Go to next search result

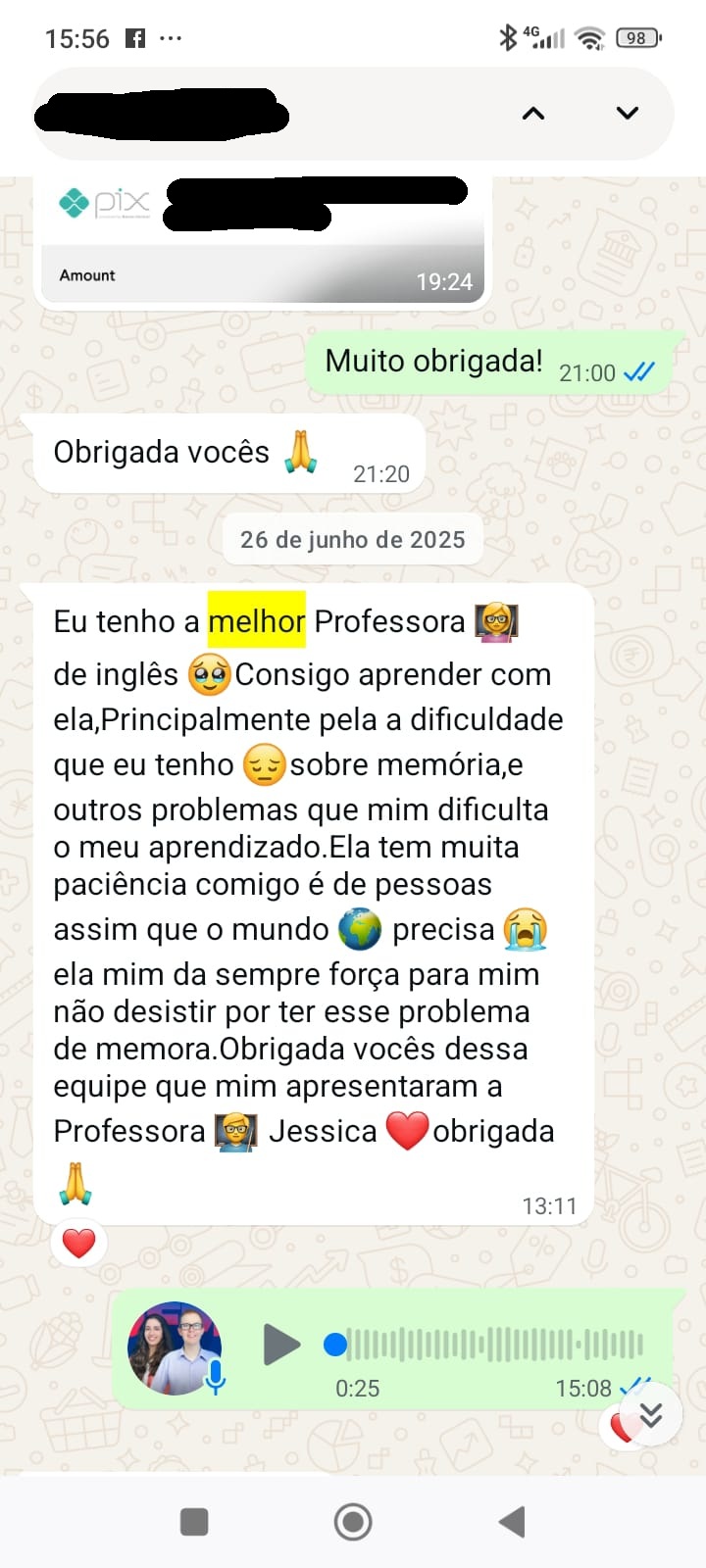coord(627,114)
